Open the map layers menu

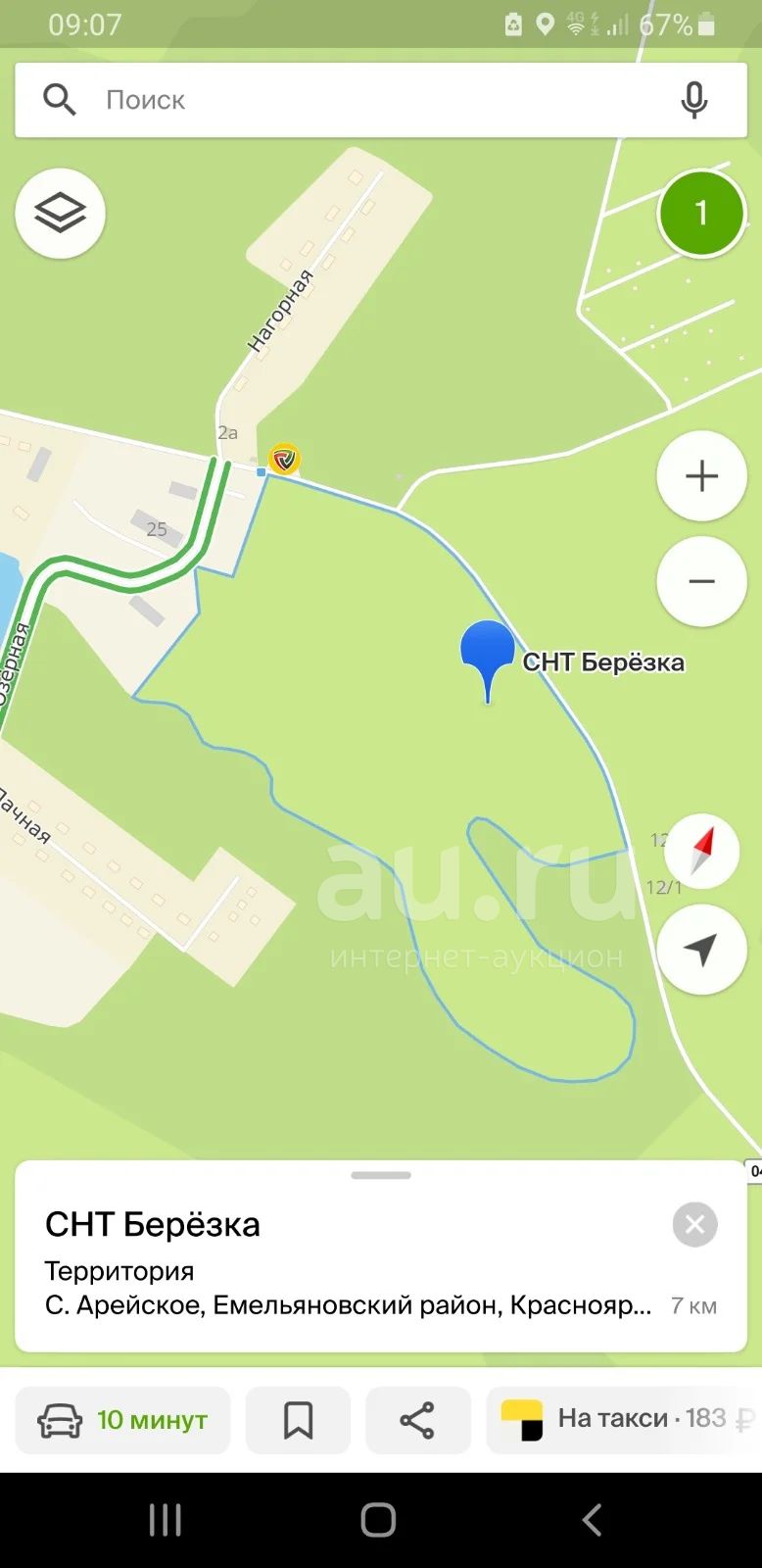(60, 213)
